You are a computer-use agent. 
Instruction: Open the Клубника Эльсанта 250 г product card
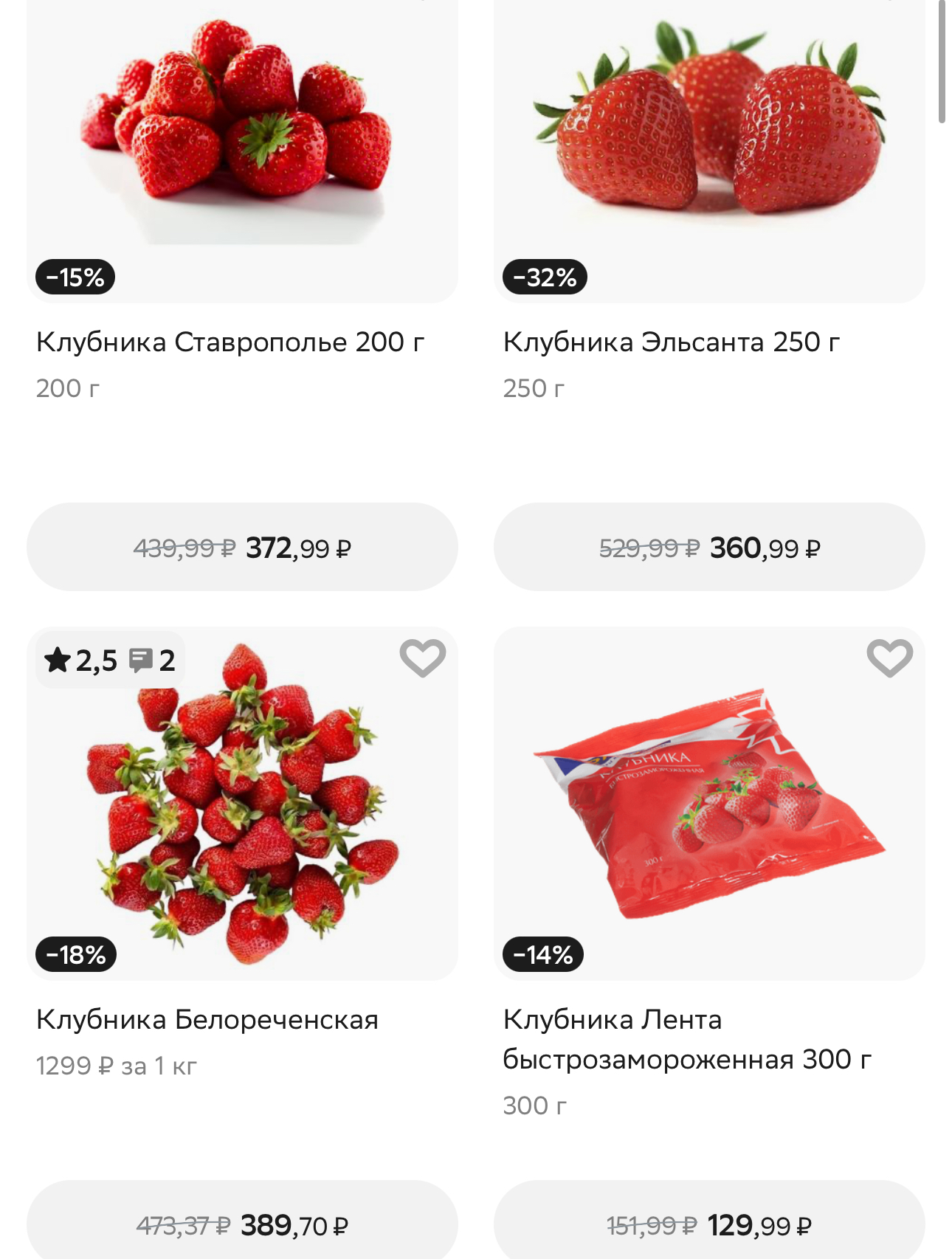[672, 342]
